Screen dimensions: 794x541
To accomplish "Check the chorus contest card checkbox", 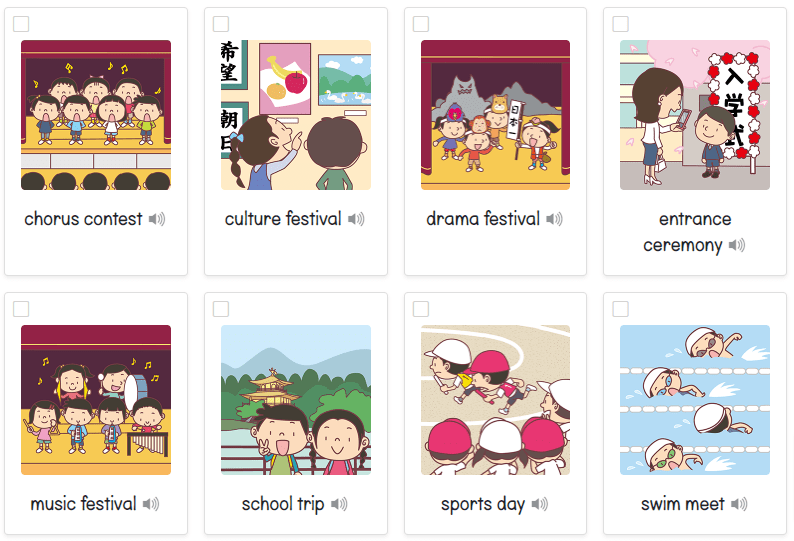I will [21, 24].
